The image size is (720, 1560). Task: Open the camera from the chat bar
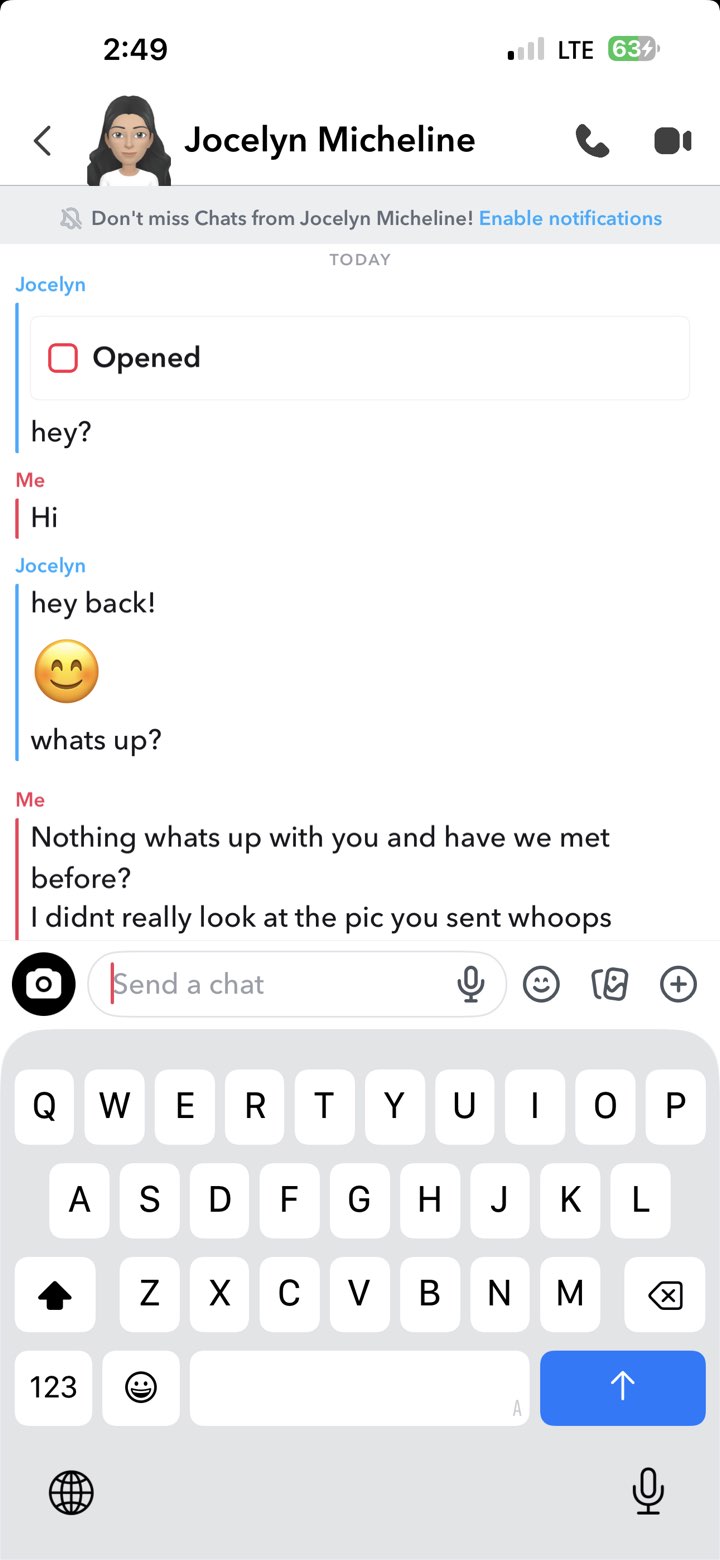pos(44,985)
